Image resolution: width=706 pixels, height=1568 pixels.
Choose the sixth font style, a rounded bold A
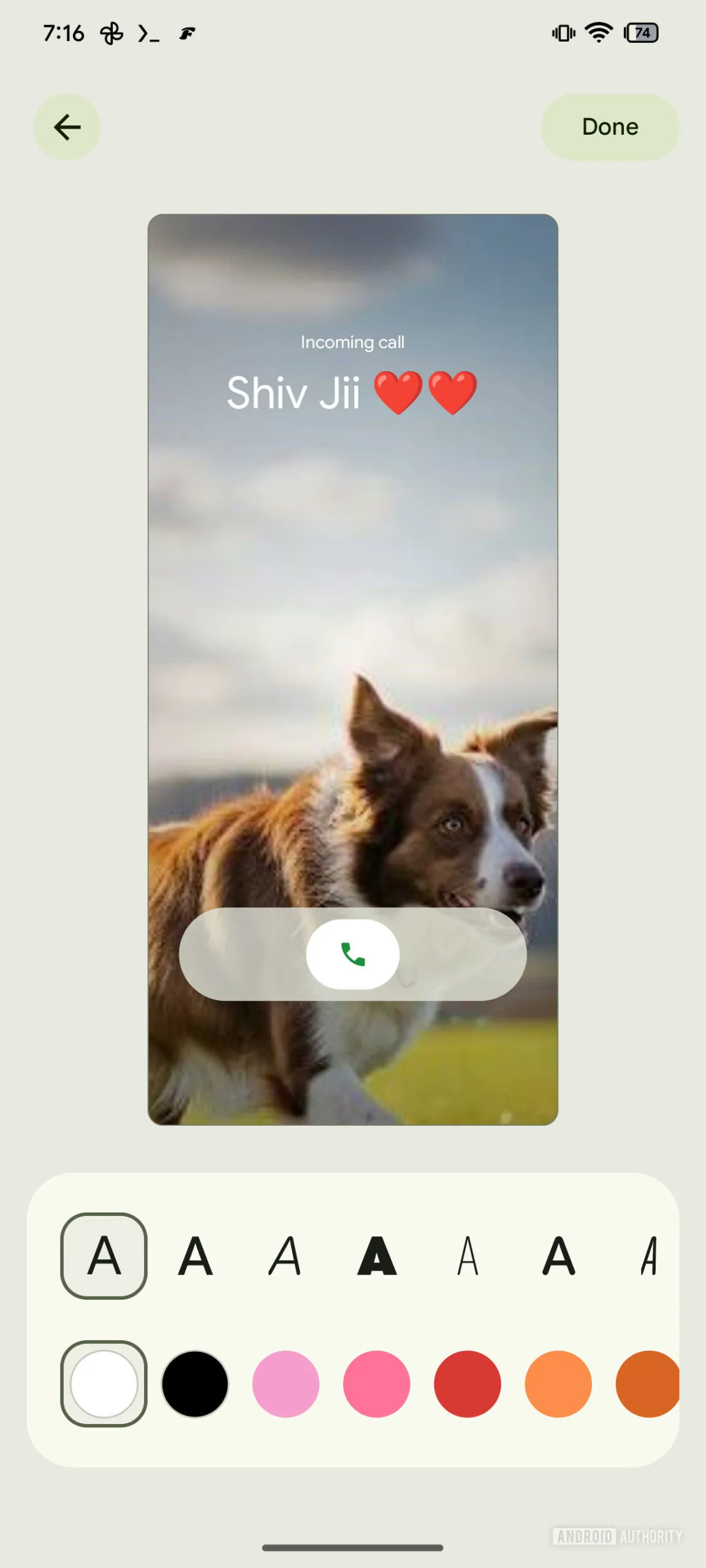point(558,1256)
